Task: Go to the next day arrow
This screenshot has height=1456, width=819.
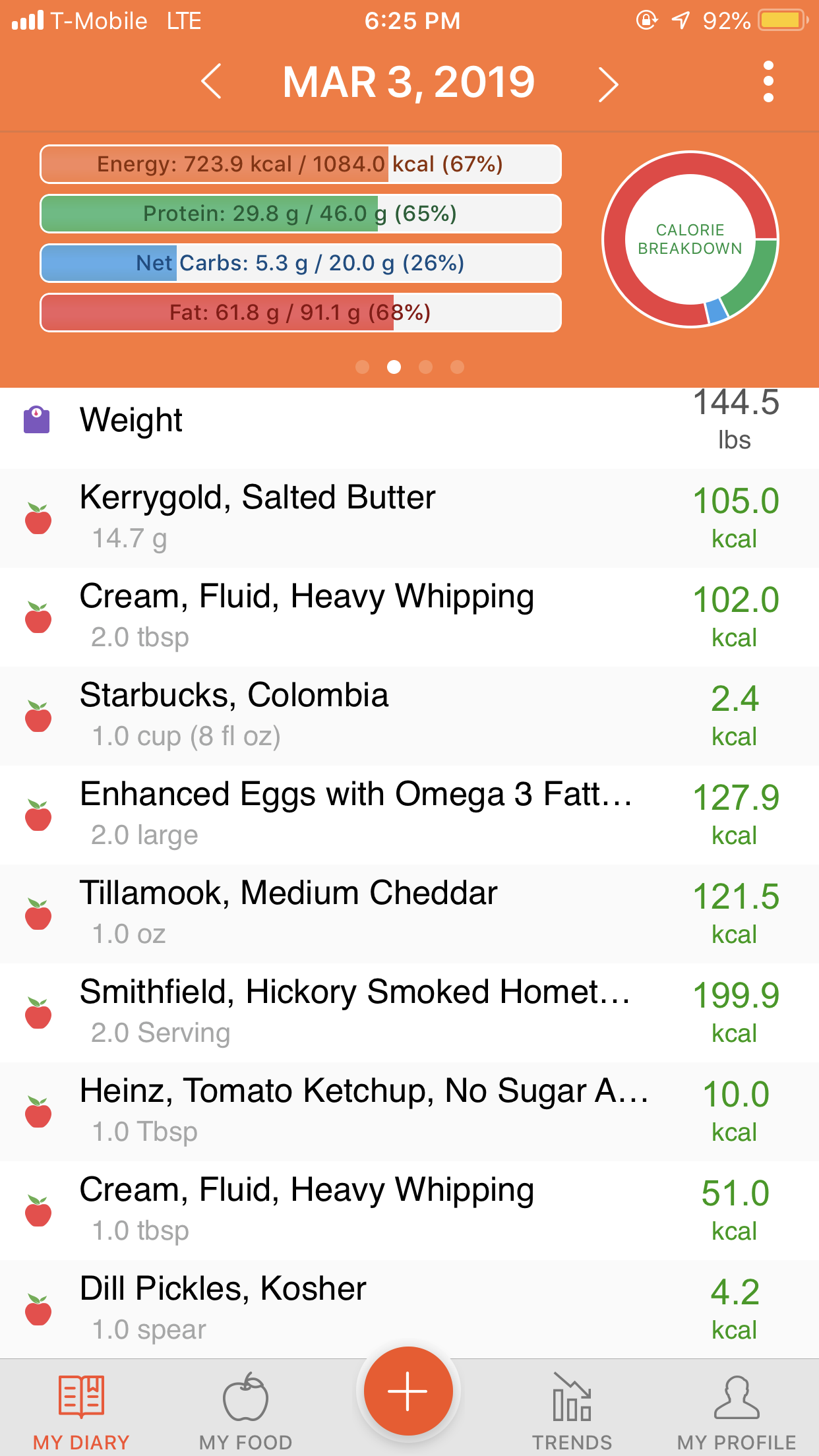Action: click(608, 84)
